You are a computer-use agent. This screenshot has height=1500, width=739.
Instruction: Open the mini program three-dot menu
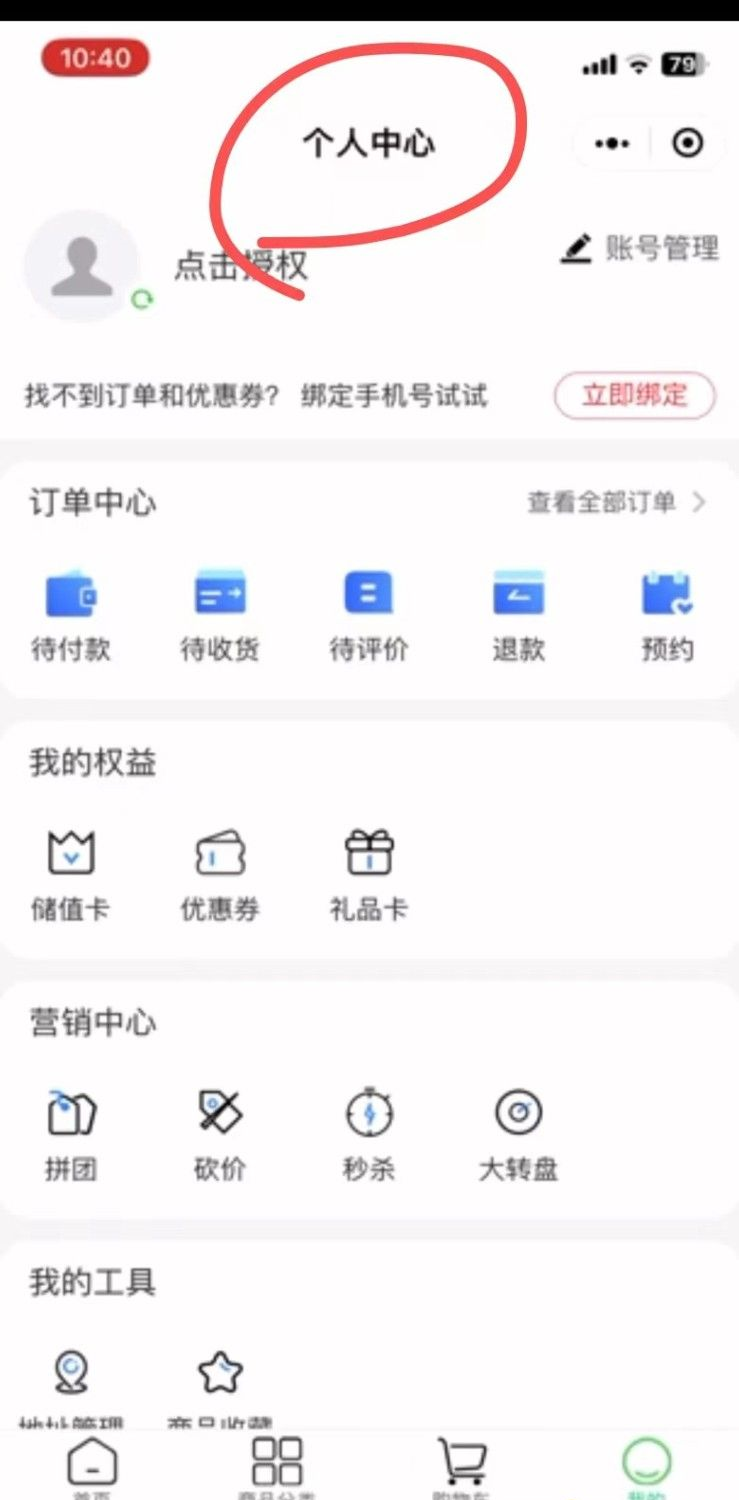[612, 144]
